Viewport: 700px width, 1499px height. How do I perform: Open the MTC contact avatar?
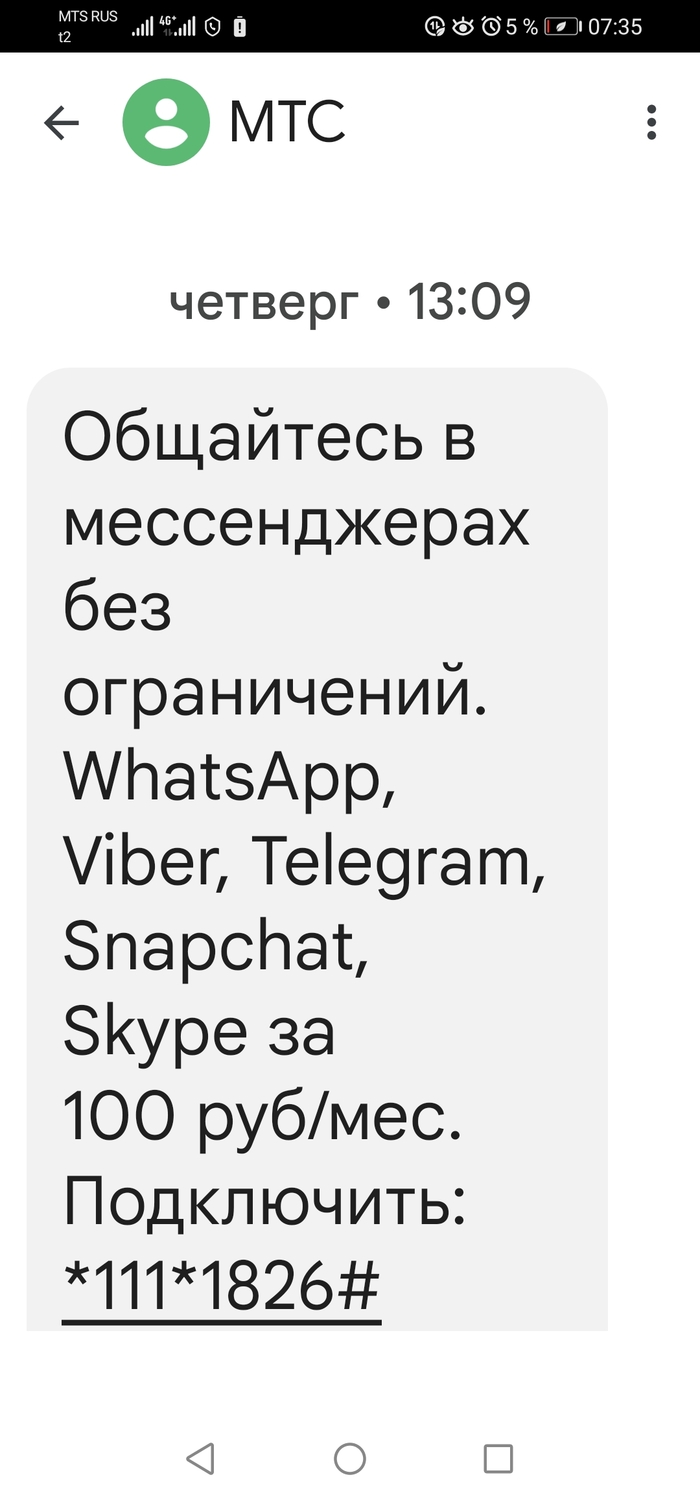(166, 122)
